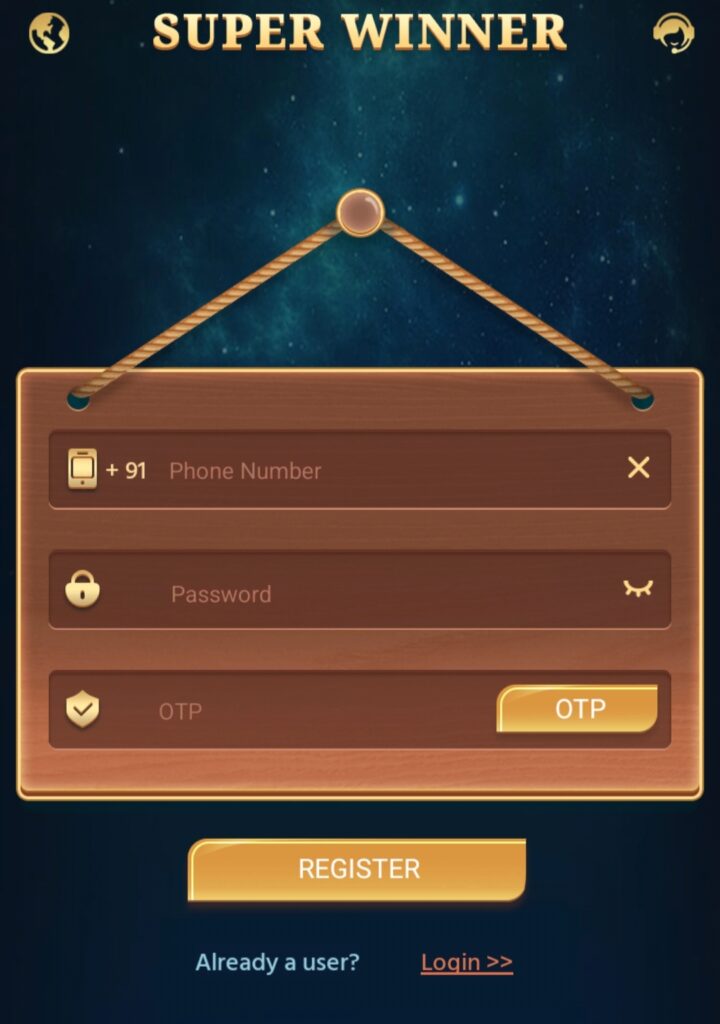The width and height of the screenshot is (720, 1024).
Task: Go to Login page link
Action: pyautogui.click(x=466, y=962)
